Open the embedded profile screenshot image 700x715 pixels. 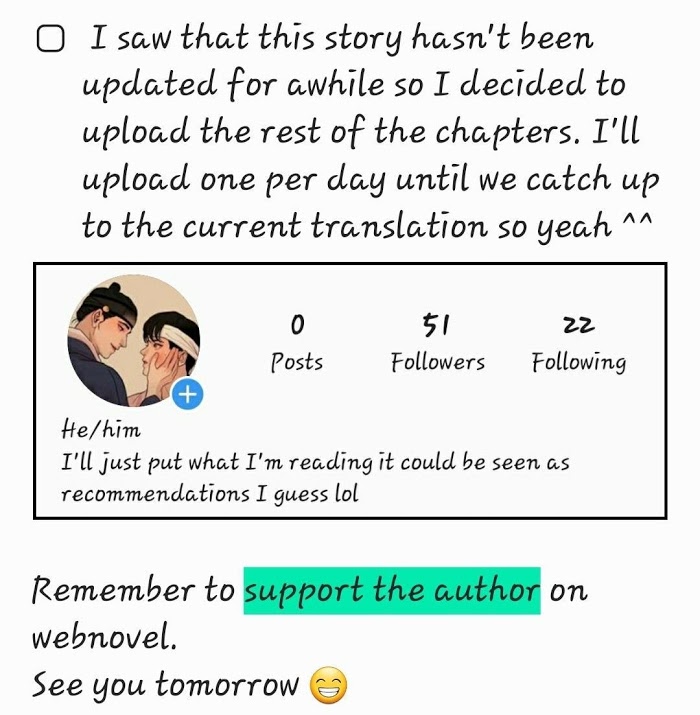point(350,391)
